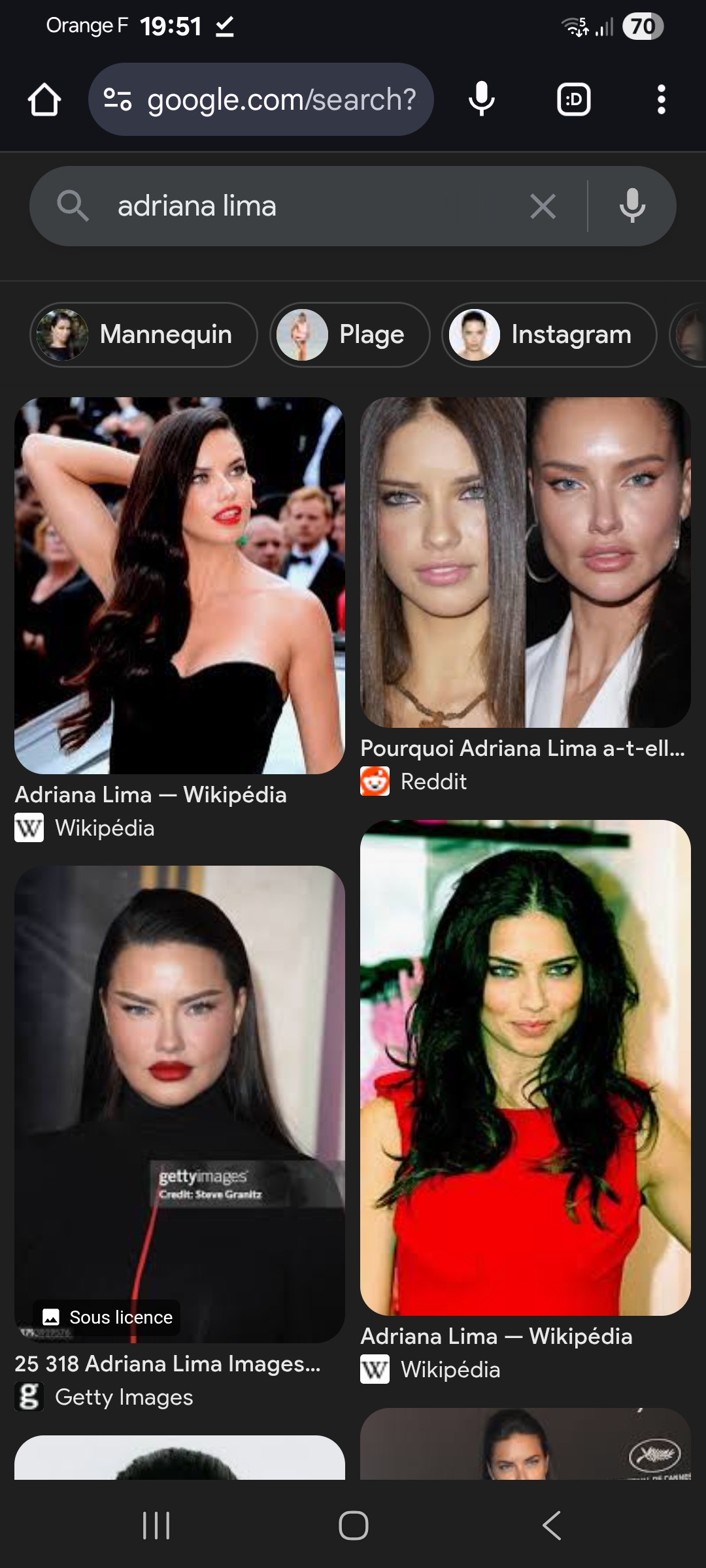This screenshot has width=706, height=1568.
Task: Tap the google.com address bar
Action: pyautogui.click(x=261, y=99)
